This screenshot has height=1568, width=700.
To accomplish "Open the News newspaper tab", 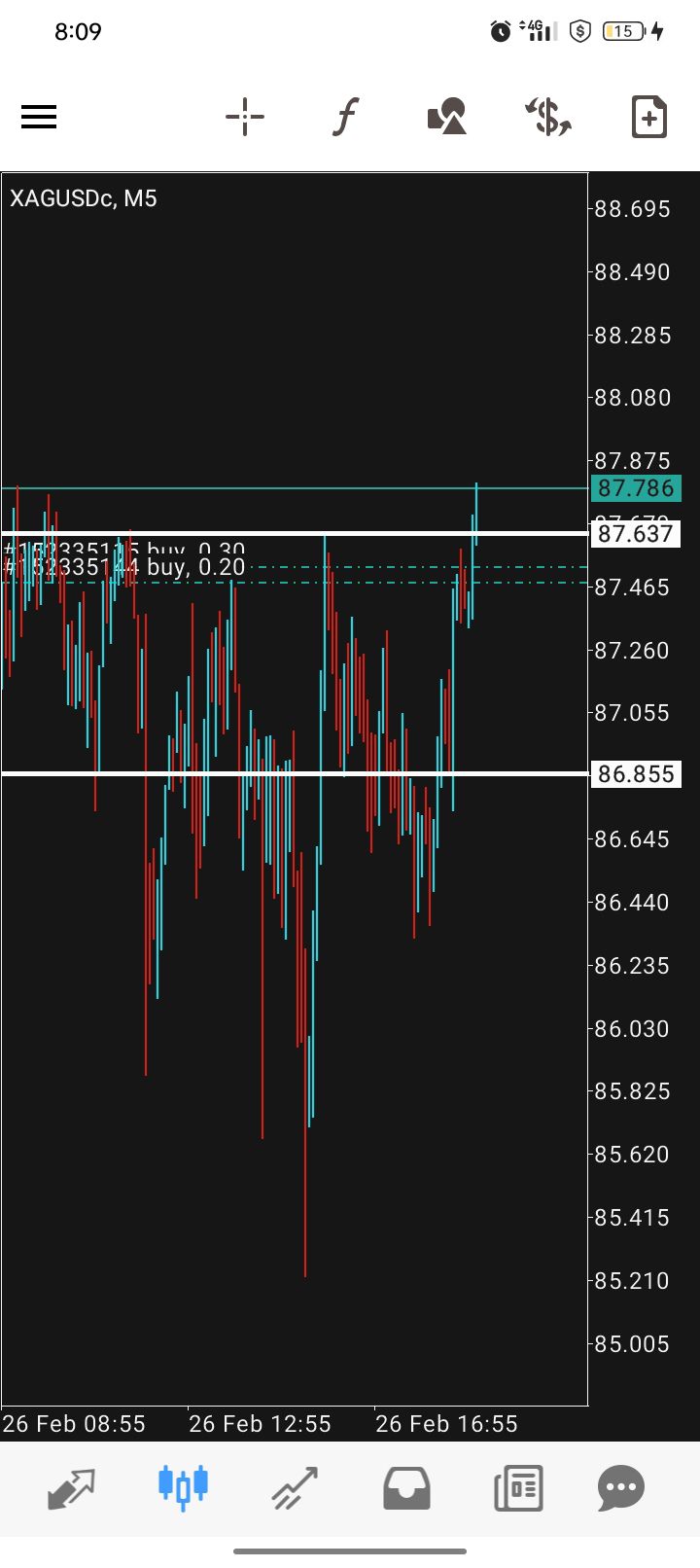I will pos(517,1487).
